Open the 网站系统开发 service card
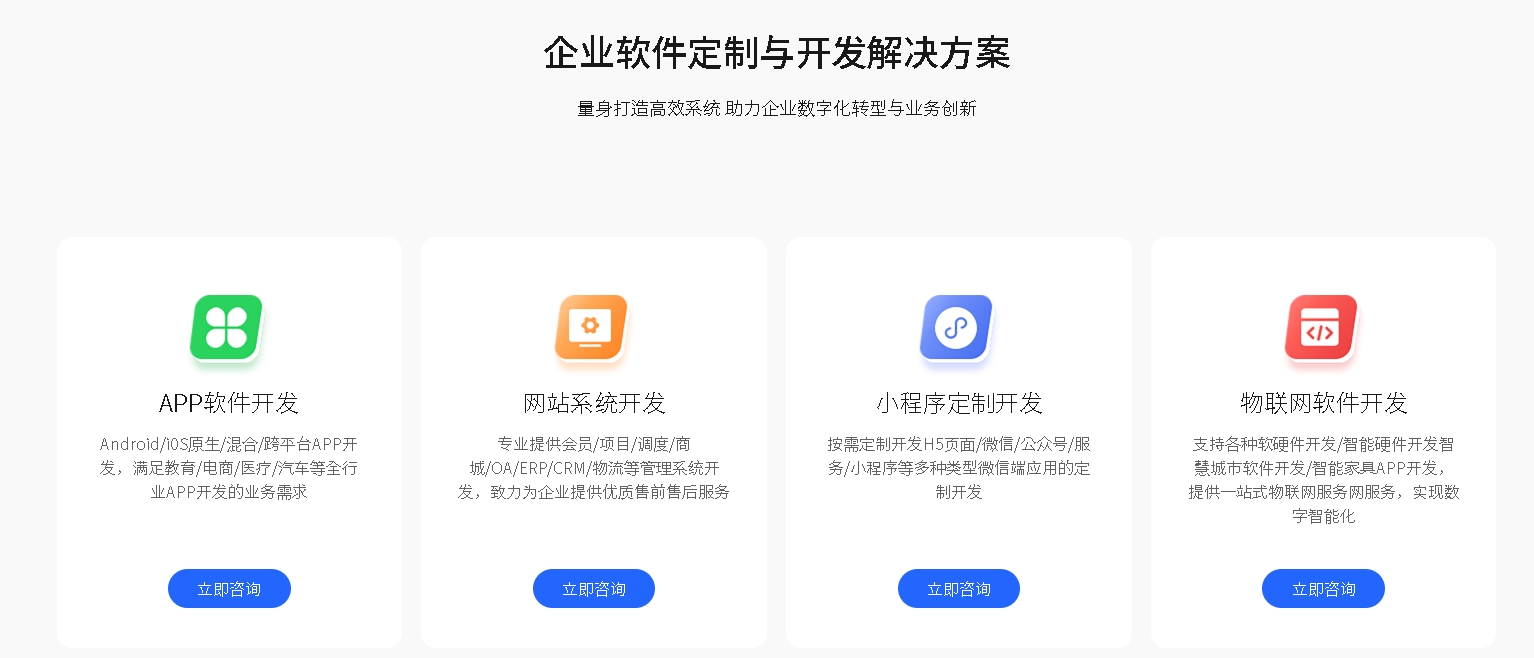The height and width of the screenshot is (658, 1534). [x=594, y=403]
